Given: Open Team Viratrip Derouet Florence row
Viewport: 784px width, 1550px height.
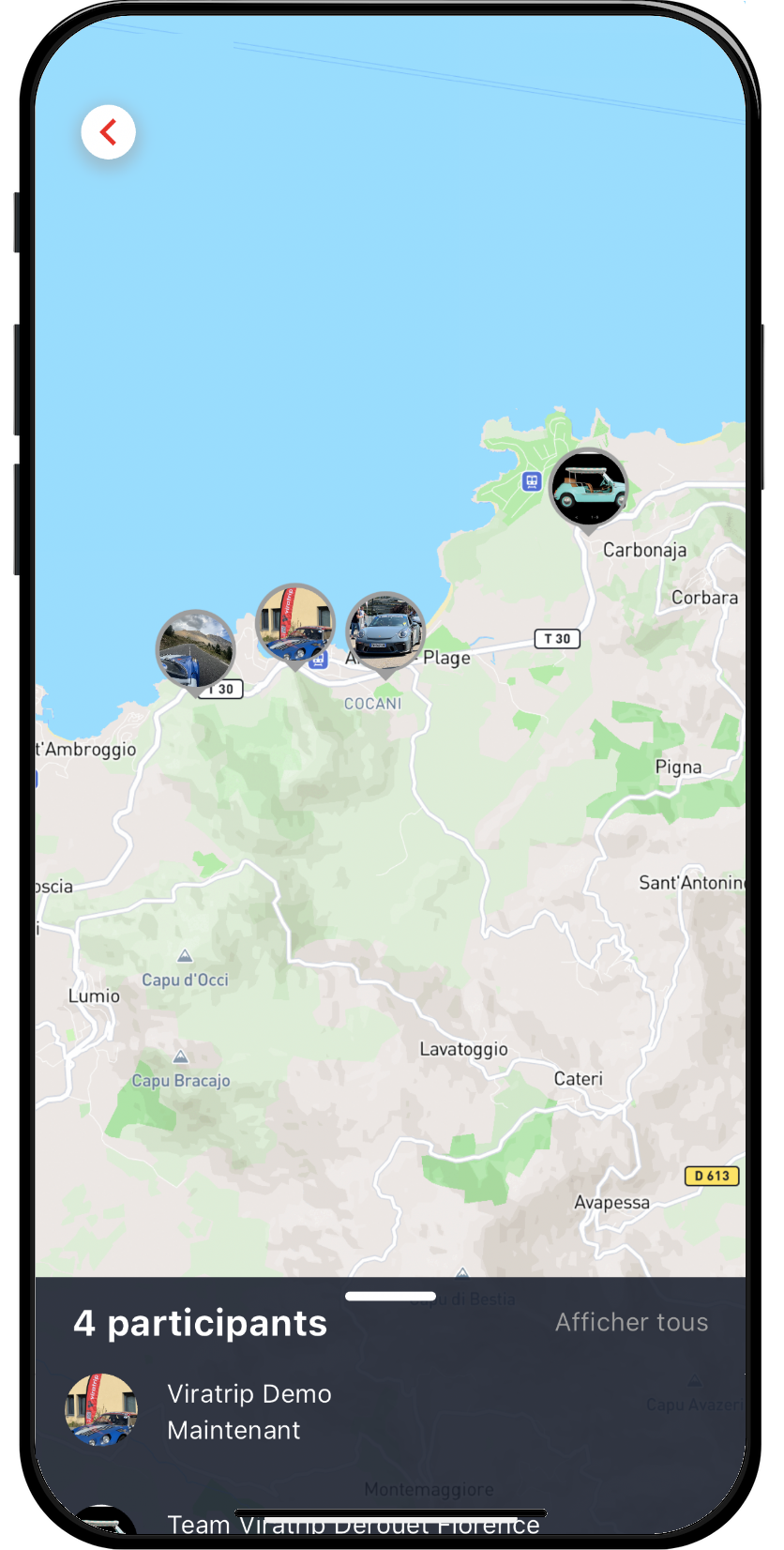Looking at the screenshot, I should (353, 1524).
